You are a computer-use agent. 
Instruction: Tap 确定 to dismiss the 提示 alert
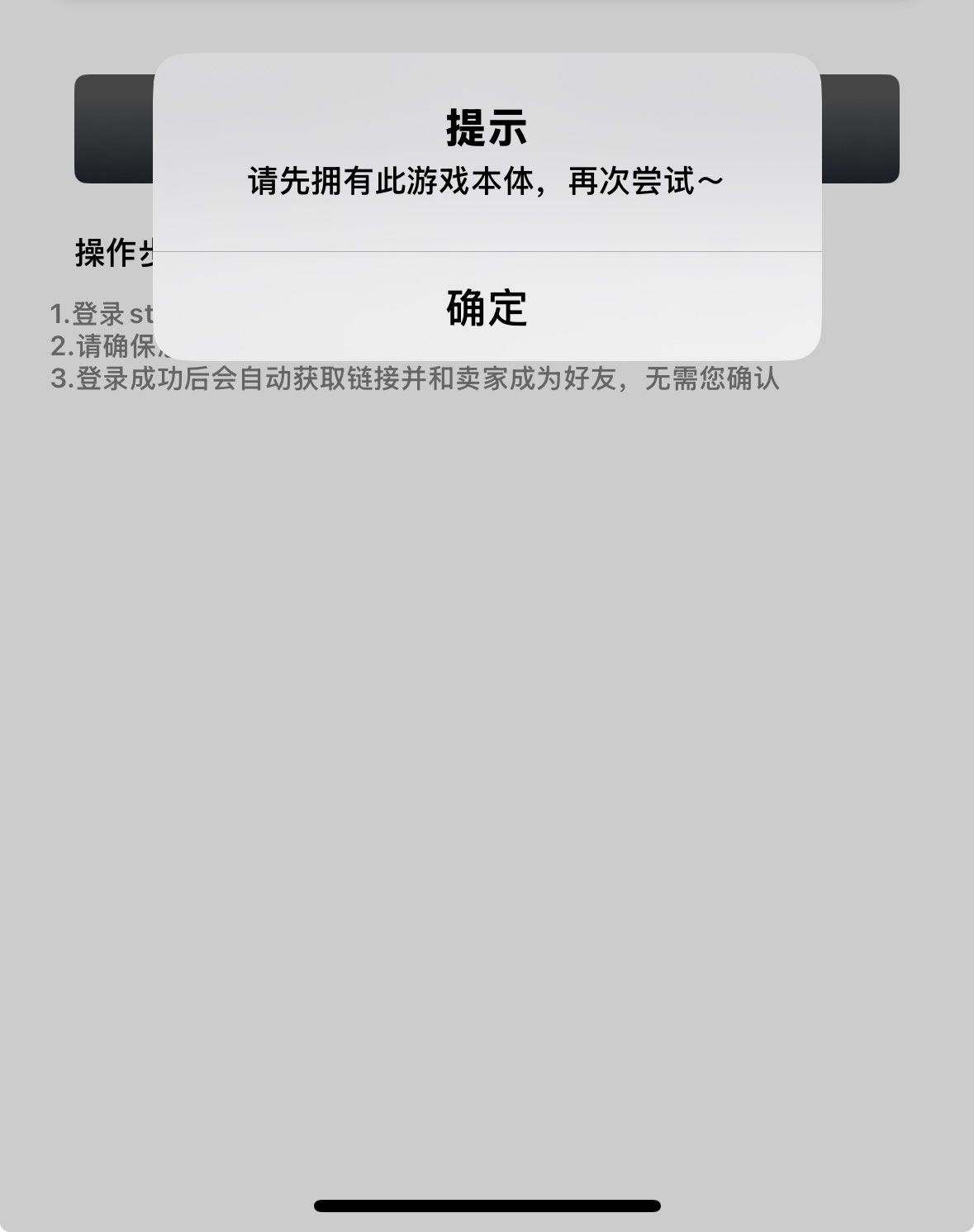[487, 307]
